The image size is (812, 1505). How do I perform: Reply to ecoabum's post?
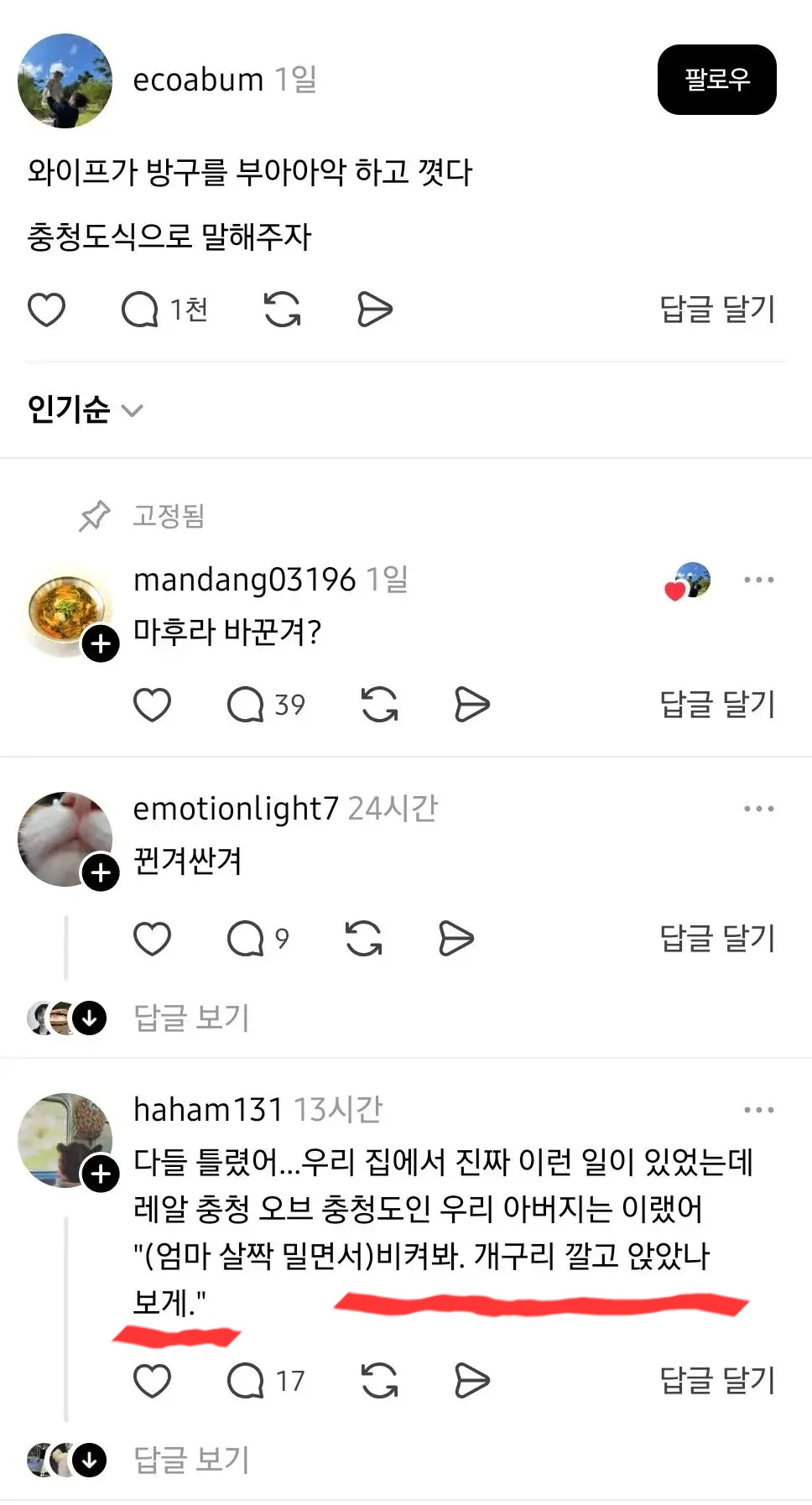[x=717, y=310]
